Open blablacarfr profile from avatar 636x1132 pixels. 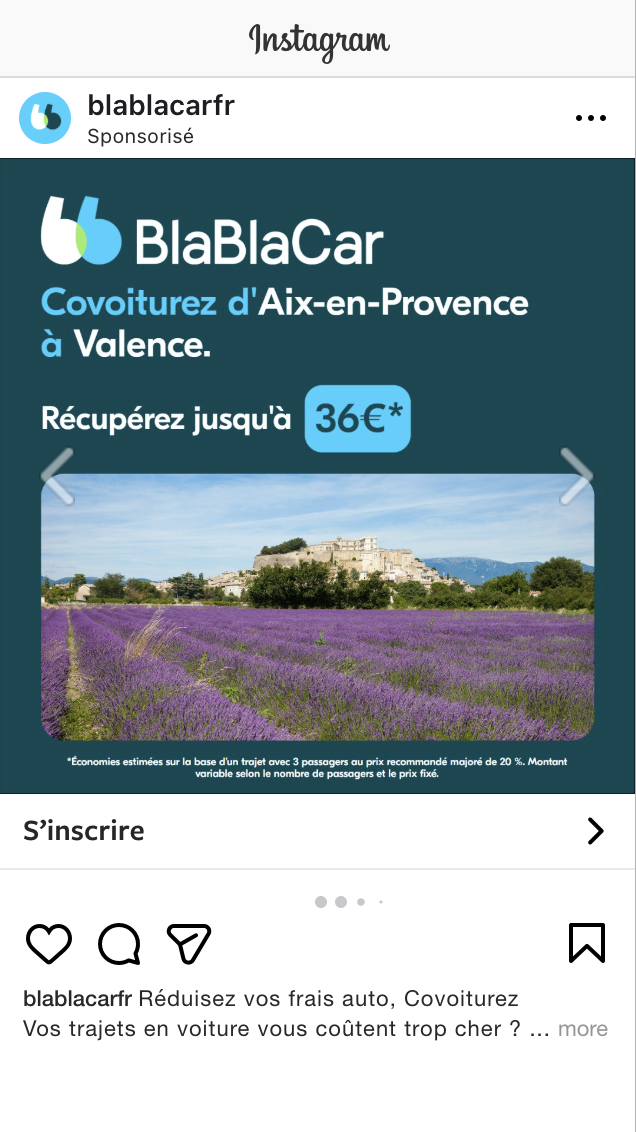coord(45,118)
